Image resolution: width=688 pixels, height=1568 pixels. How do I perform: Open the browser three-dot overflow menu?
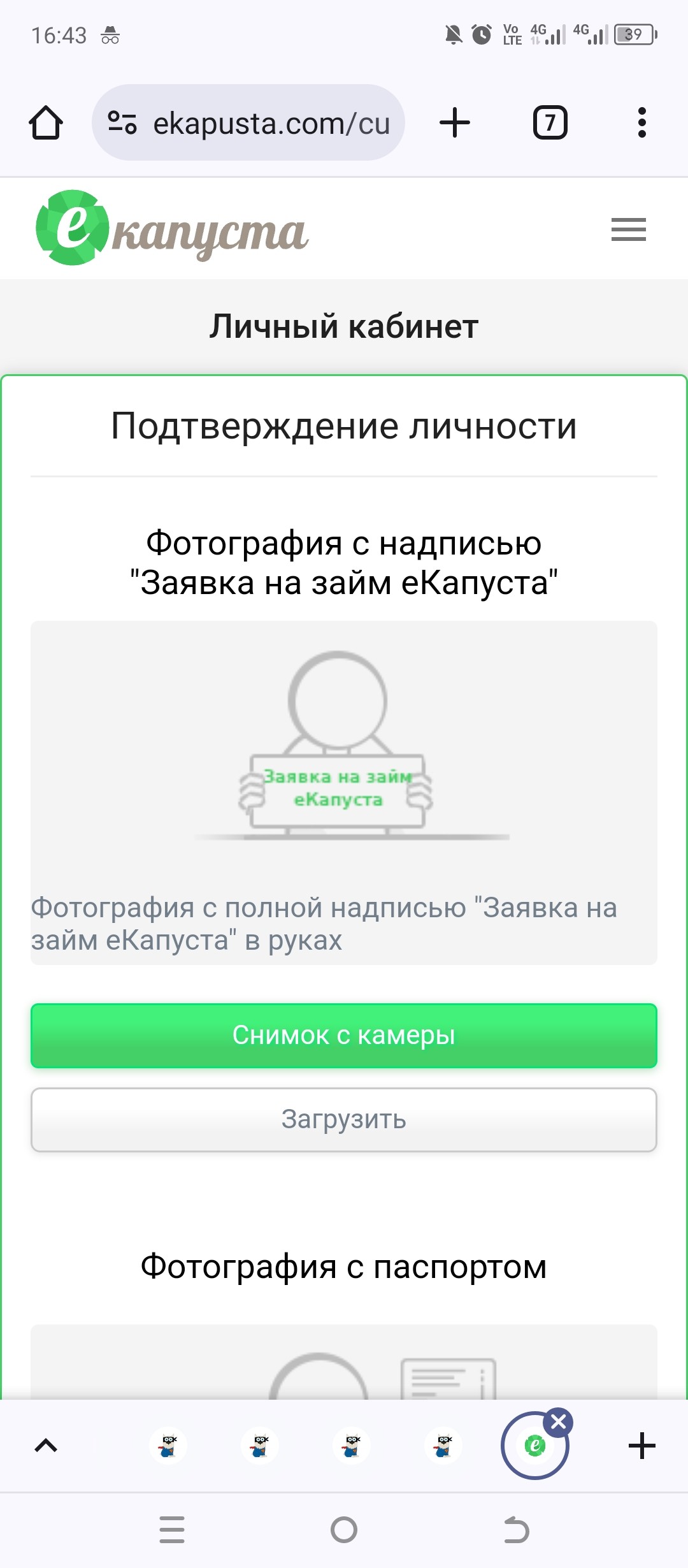tap(642, 122)
